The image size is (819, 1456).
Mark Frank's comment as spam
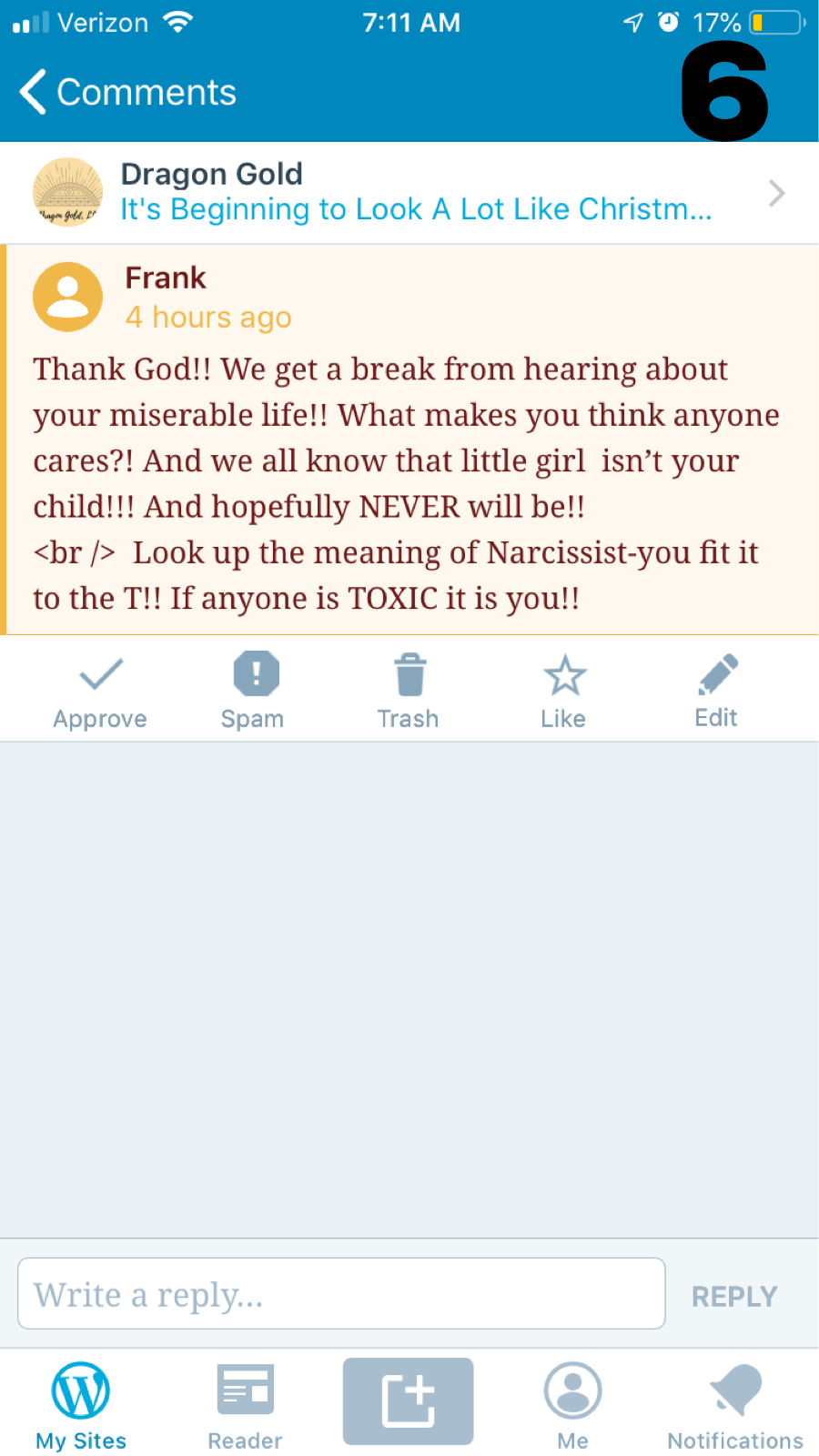tap(254, 692)
